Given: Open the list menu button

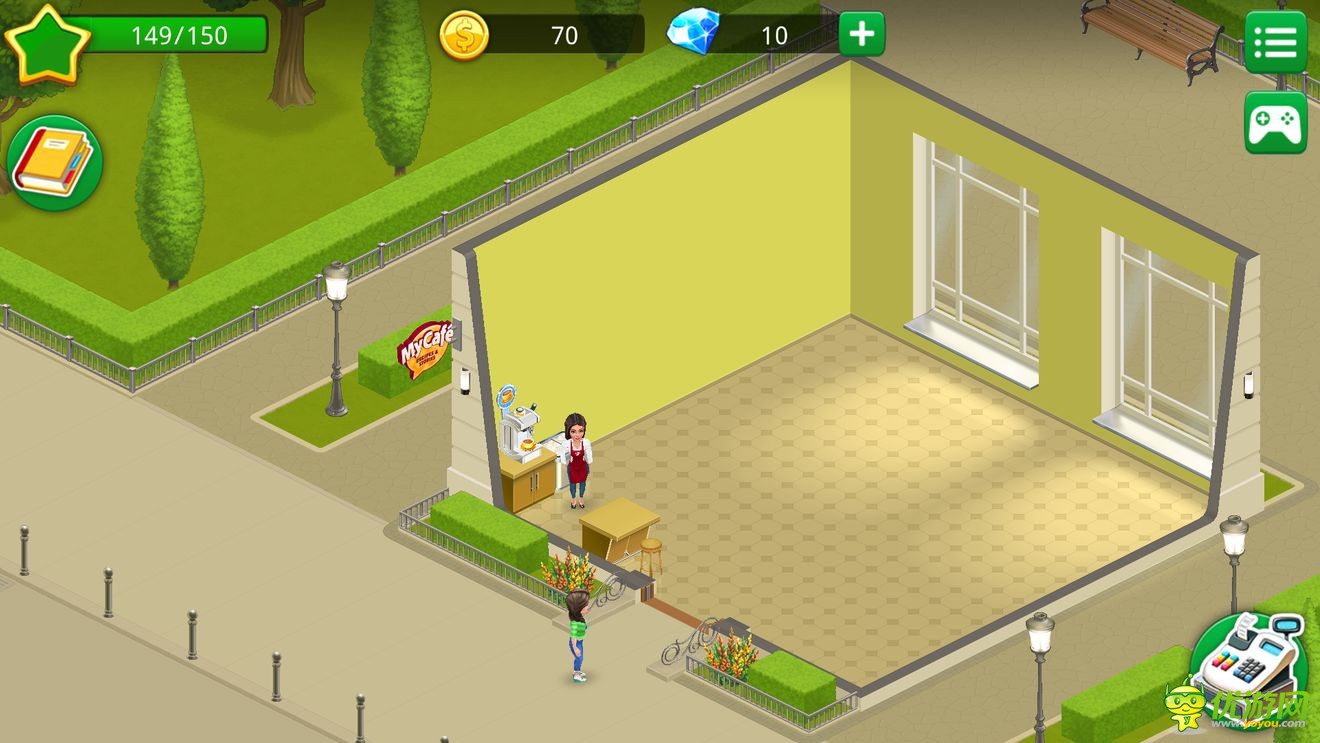Looking at the screenshot, I should tap(1275, 41).
